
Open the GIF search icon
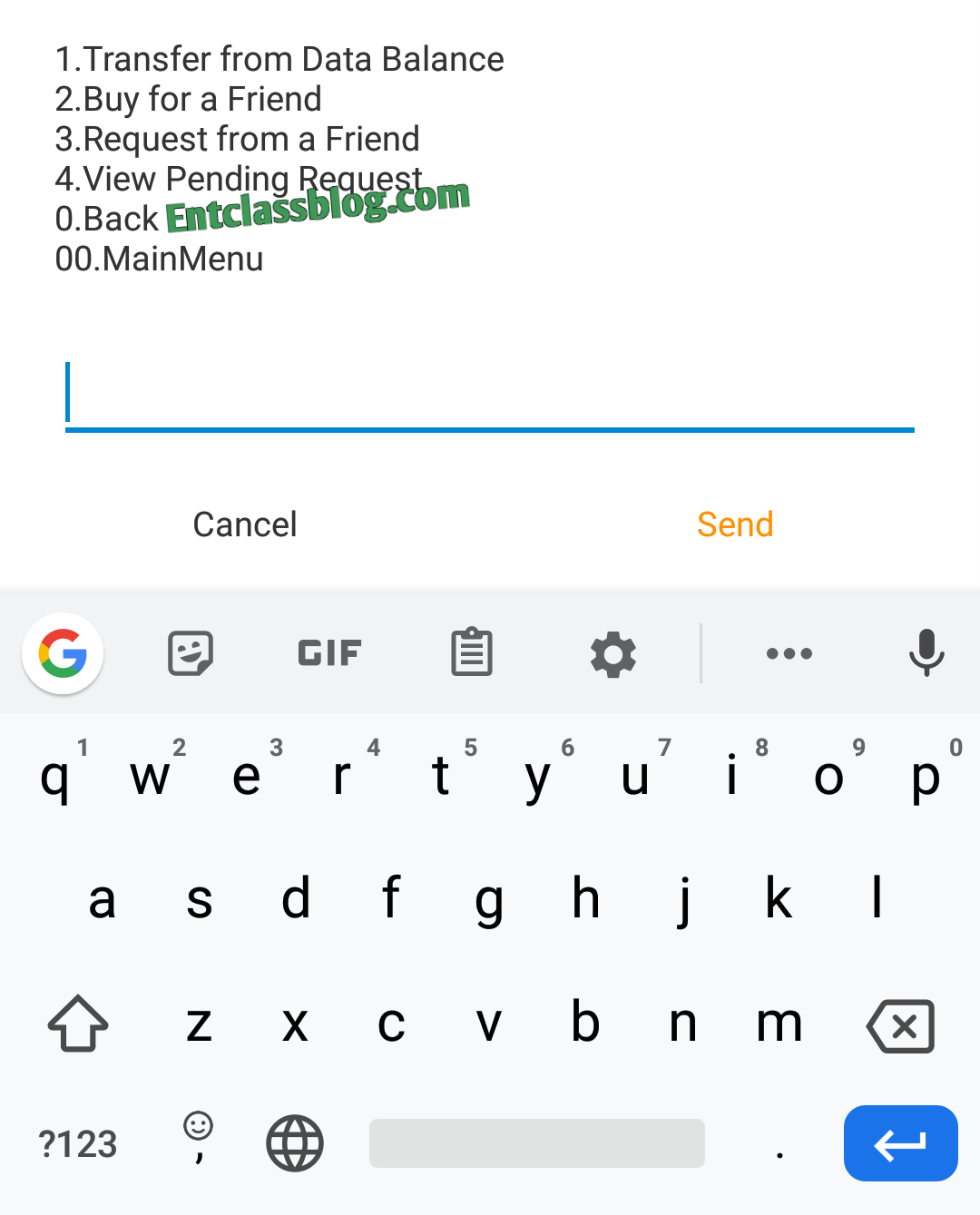[x=328, y=653]
